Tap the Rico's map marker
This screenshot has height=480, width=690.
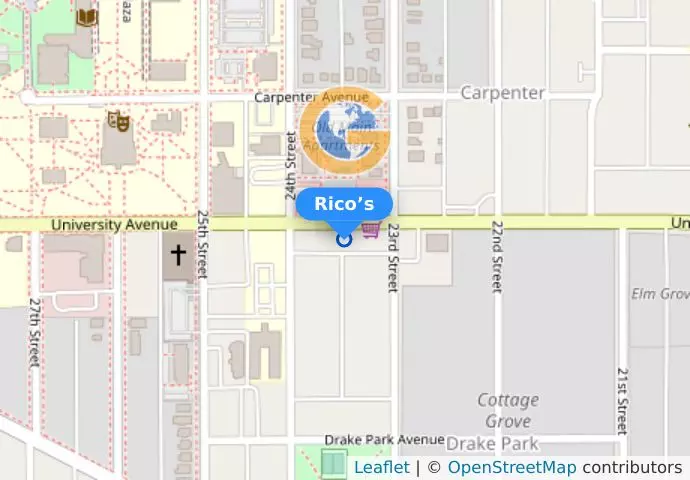point(344,238)
